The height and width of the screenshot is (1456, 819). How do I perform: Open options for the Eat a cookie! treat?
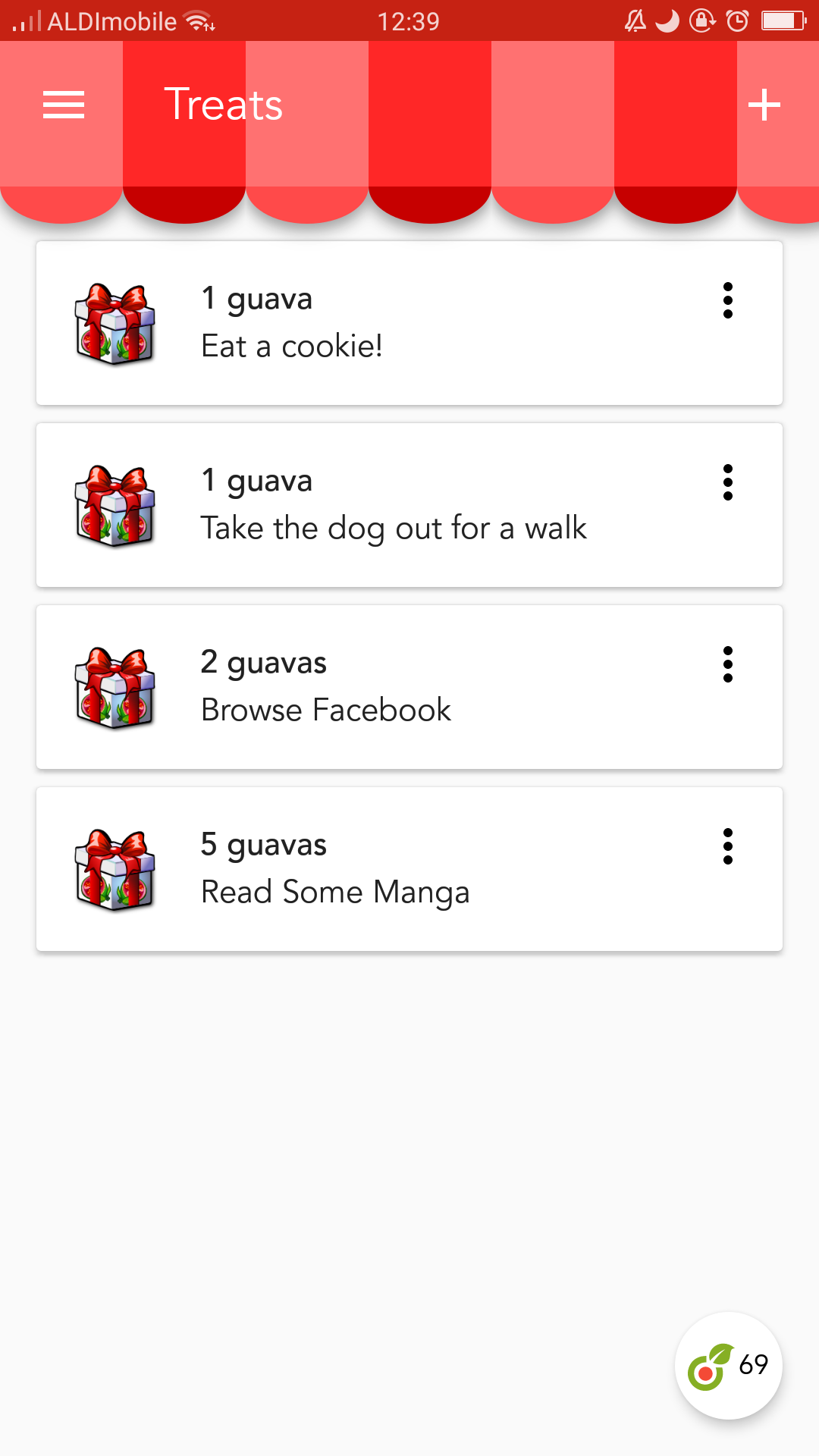pos(727,300)
